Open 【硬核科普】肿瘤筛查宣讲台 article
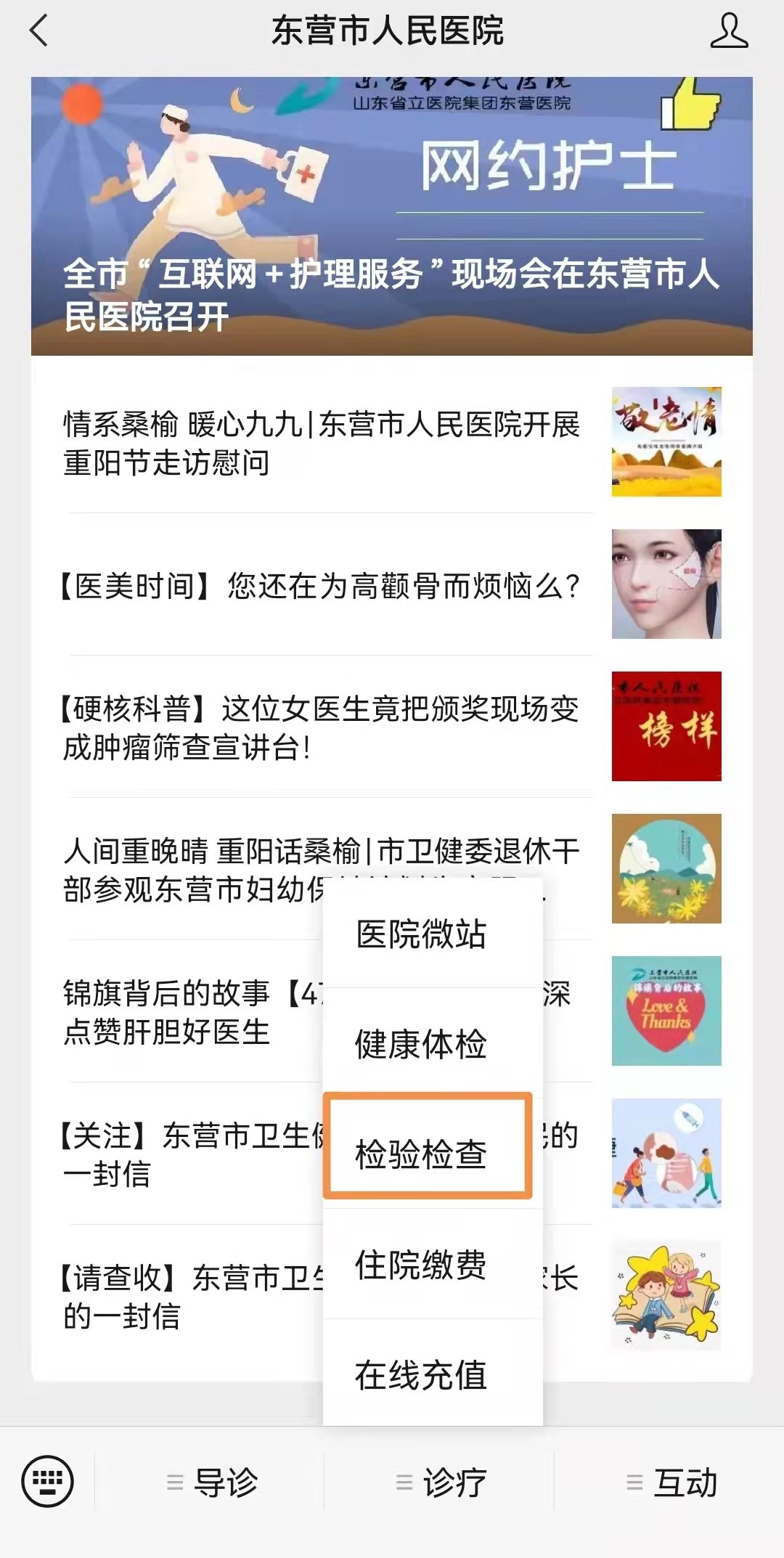Image resolution: width=784 pixels, height=1558 pixels. pyautogui.click(x=322, y=727)
